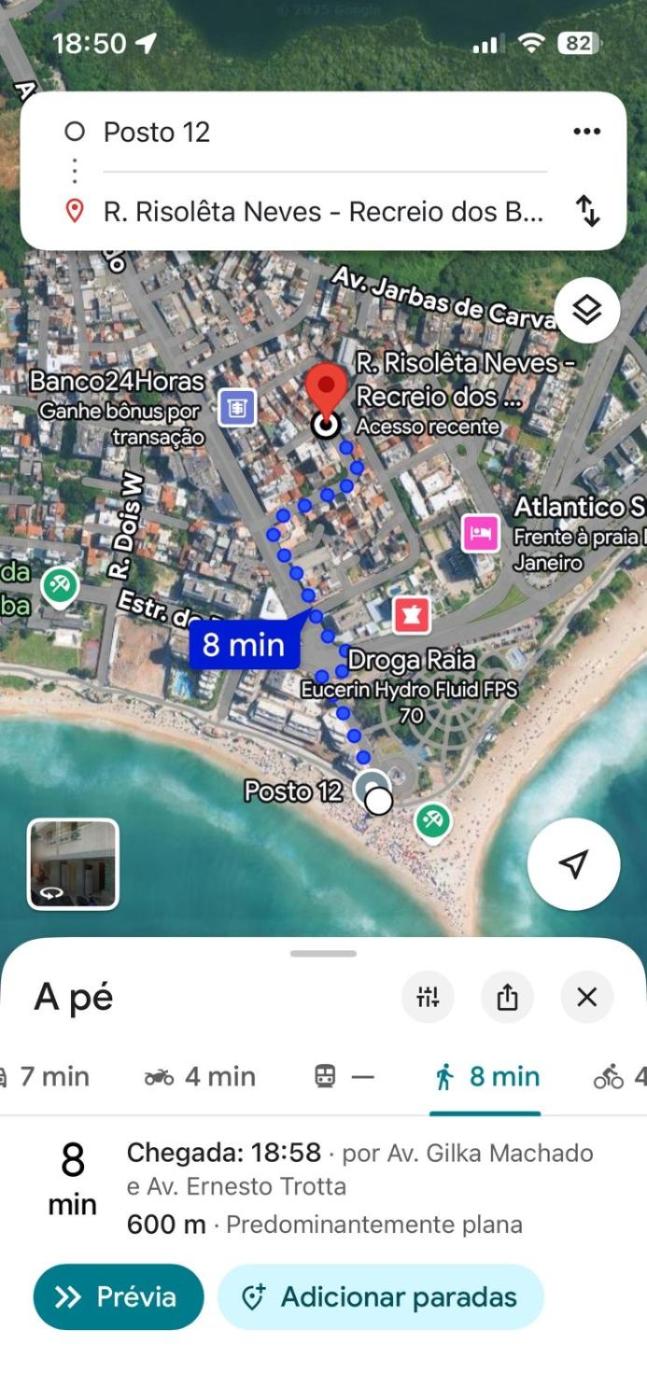
Task: Open the Atlantico hotel map marker
Action: click(480, 533)
